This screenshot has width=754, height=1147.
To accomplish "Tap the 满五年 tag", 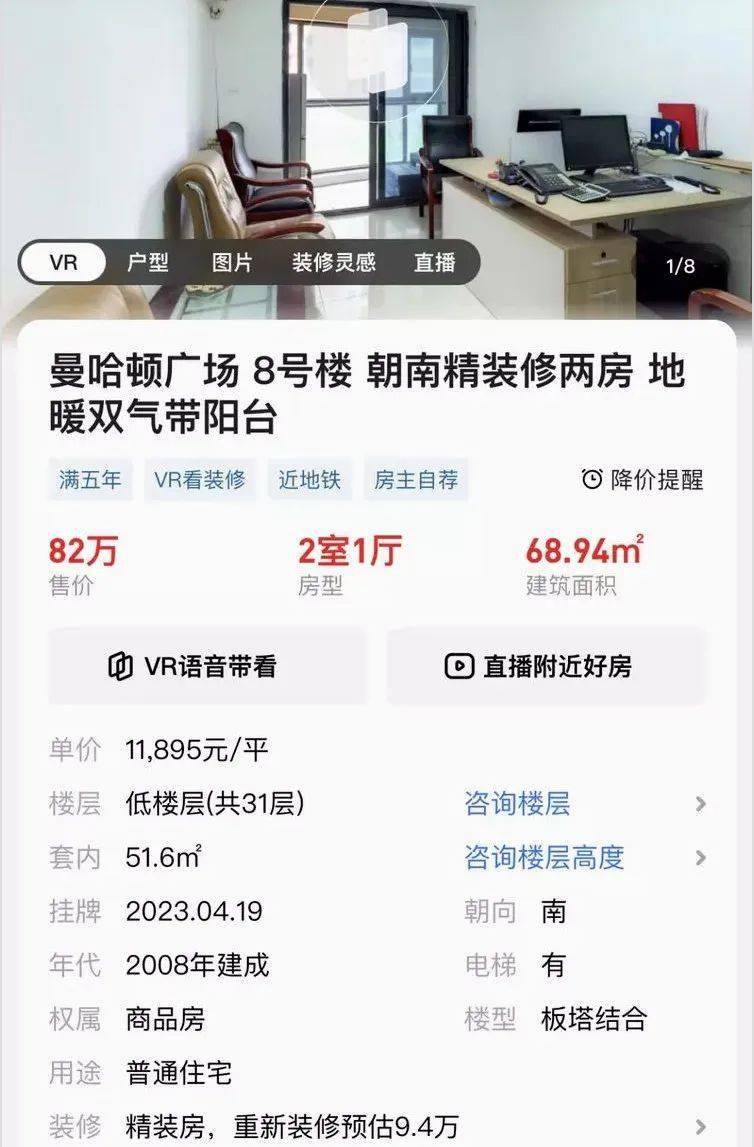I will [90, 480].
